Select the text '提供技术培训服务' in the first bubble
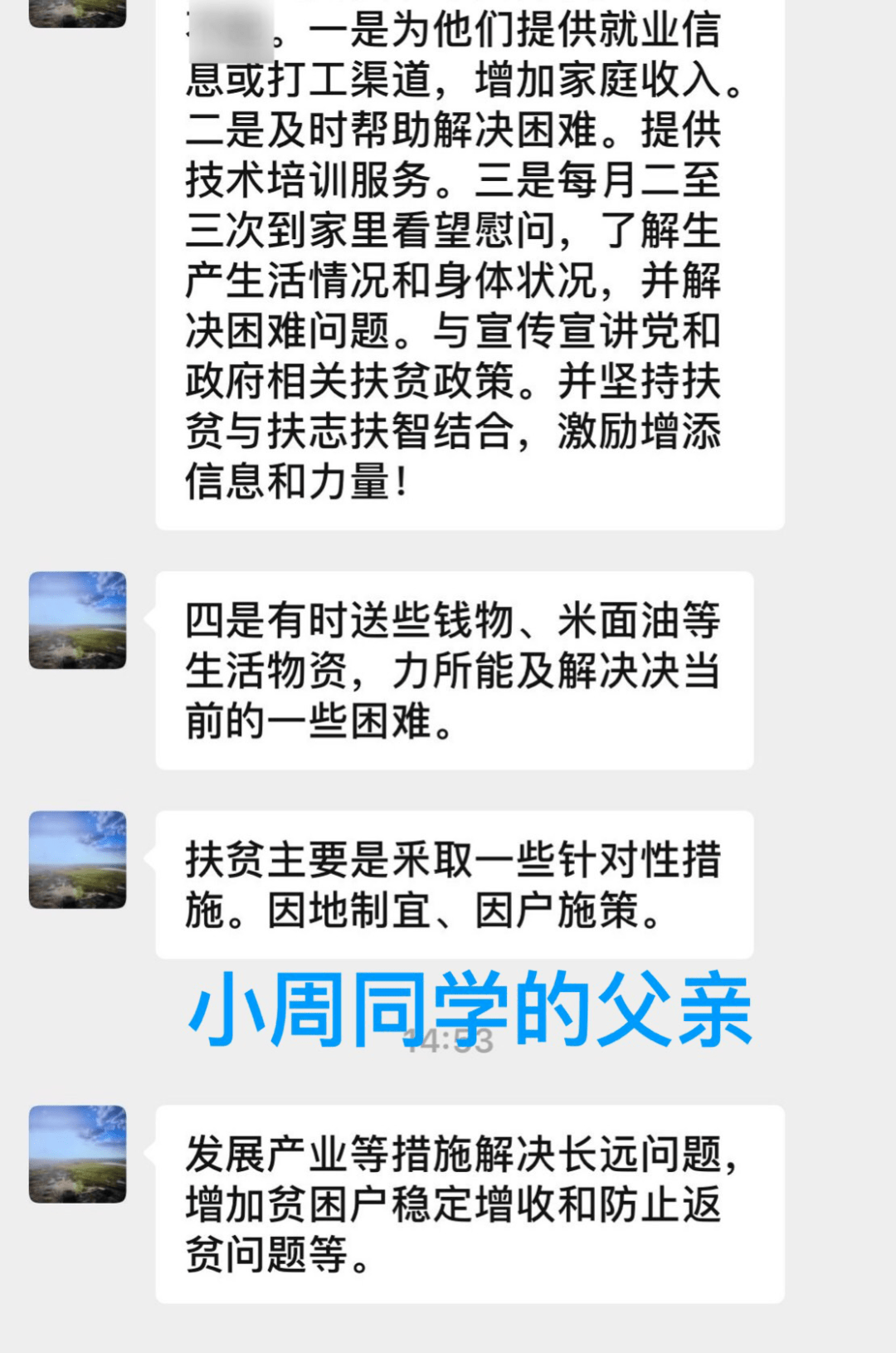The image size is (896, 1353). (315, 178)
